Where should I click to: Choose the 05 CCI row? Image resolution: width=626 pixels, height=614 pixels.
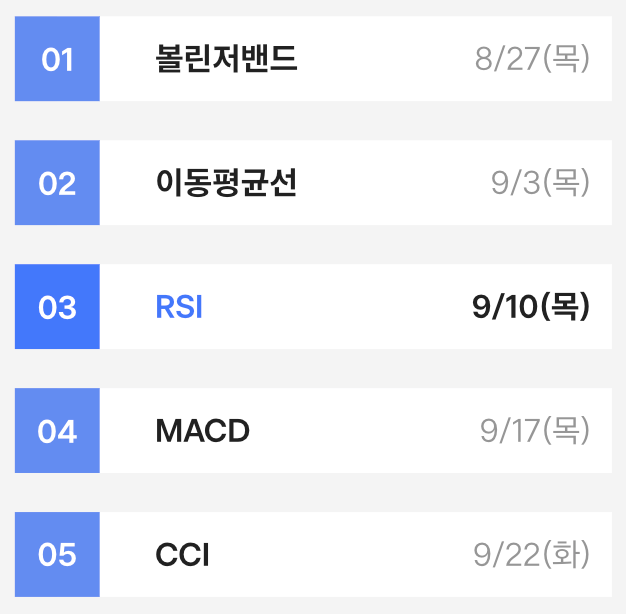tap(313, 555)
